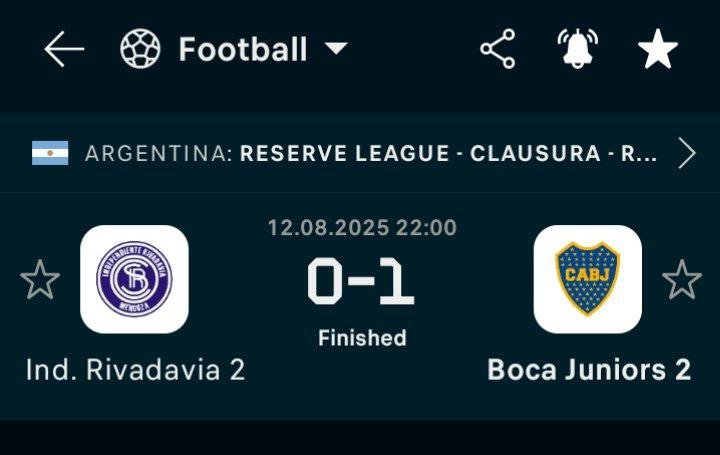Toggle the favorite star in top bar

(658, 50)
